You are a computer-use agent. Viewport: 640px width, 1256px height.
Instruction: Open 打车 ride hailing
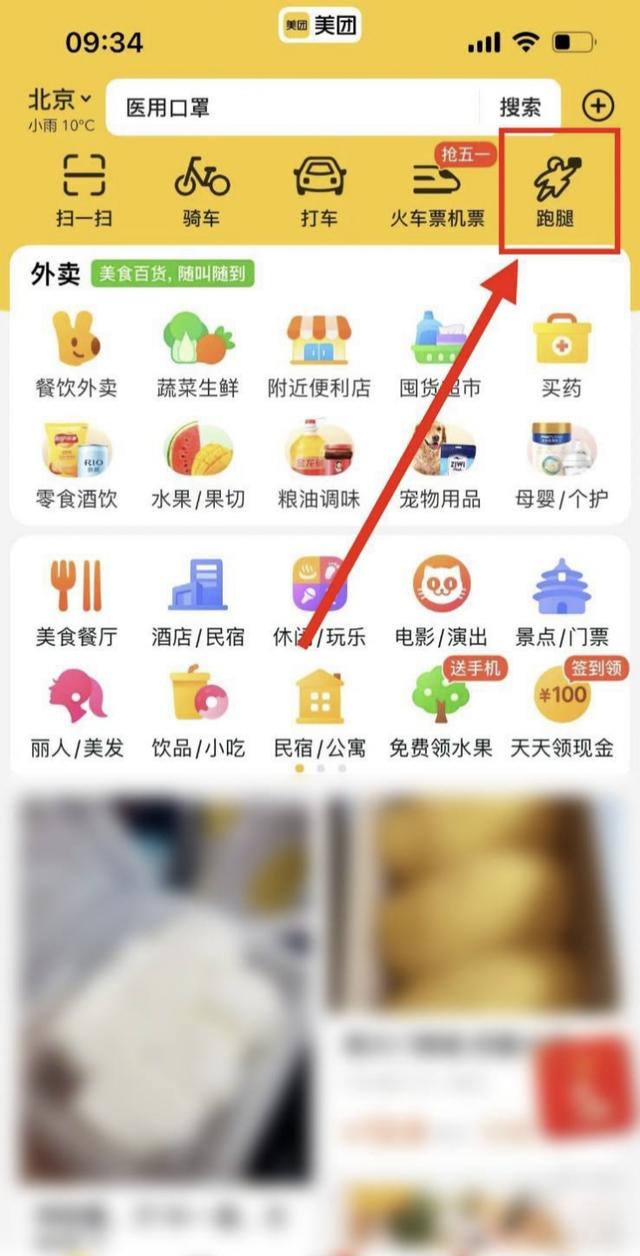click(319, 190)
